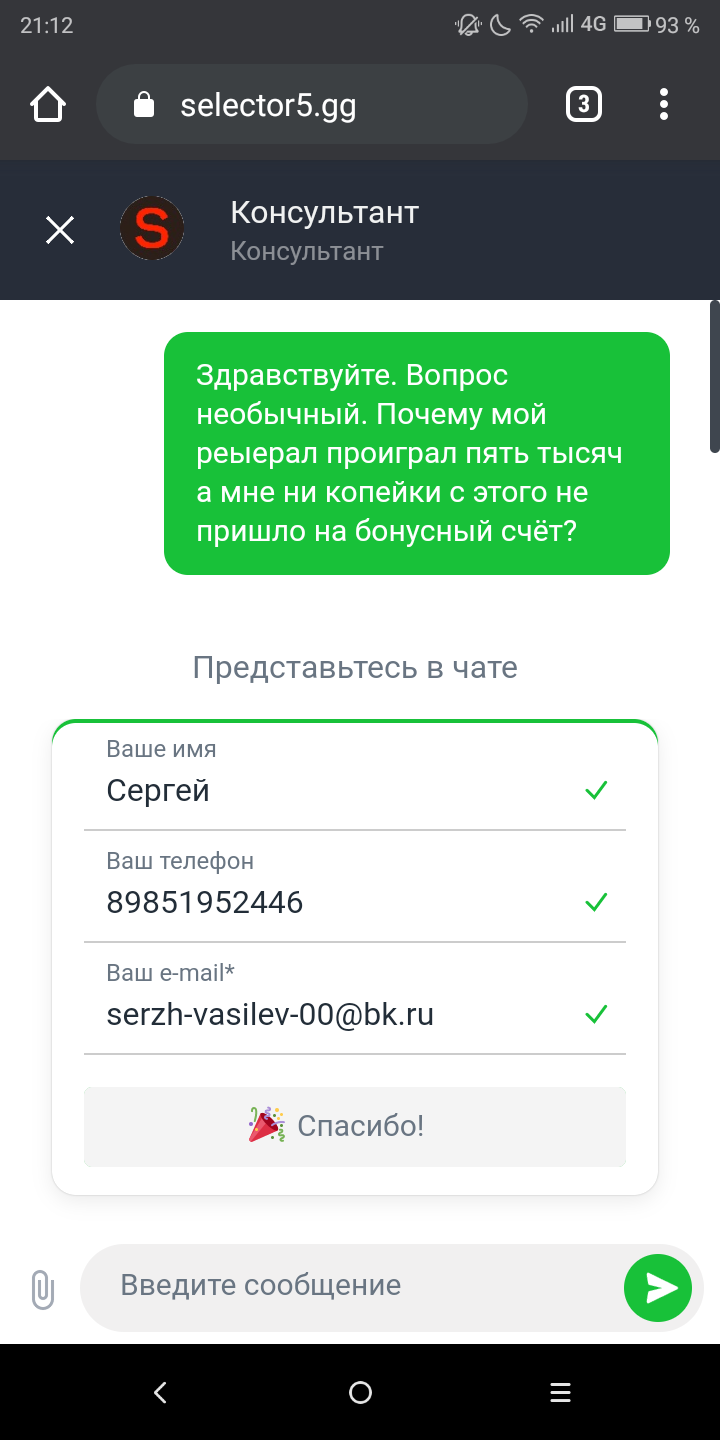Image resolution: width=720 pixels, height=1440 pixels.
Task: Attach a file with the paperclip
Action: 42,1289
